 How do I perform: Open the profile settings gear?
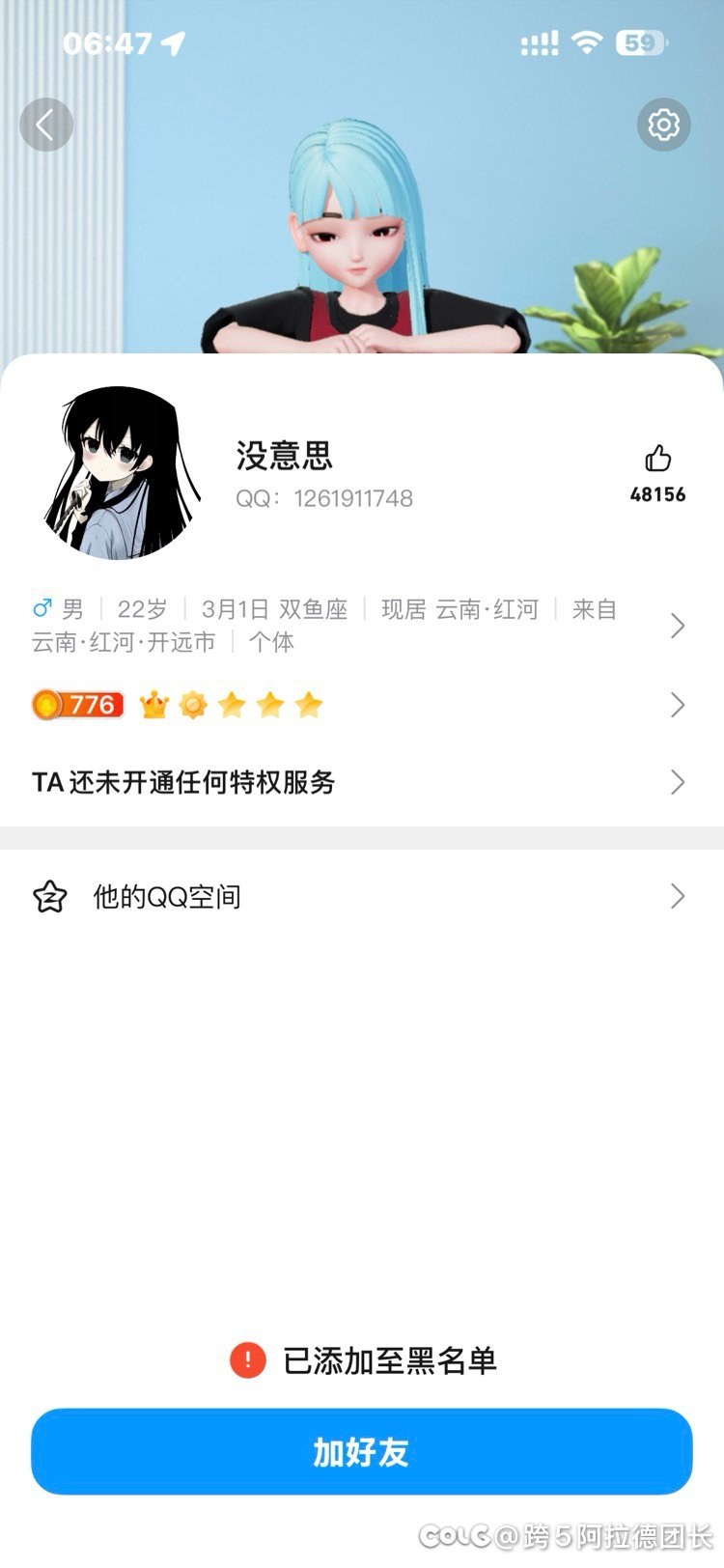[663, 125]
